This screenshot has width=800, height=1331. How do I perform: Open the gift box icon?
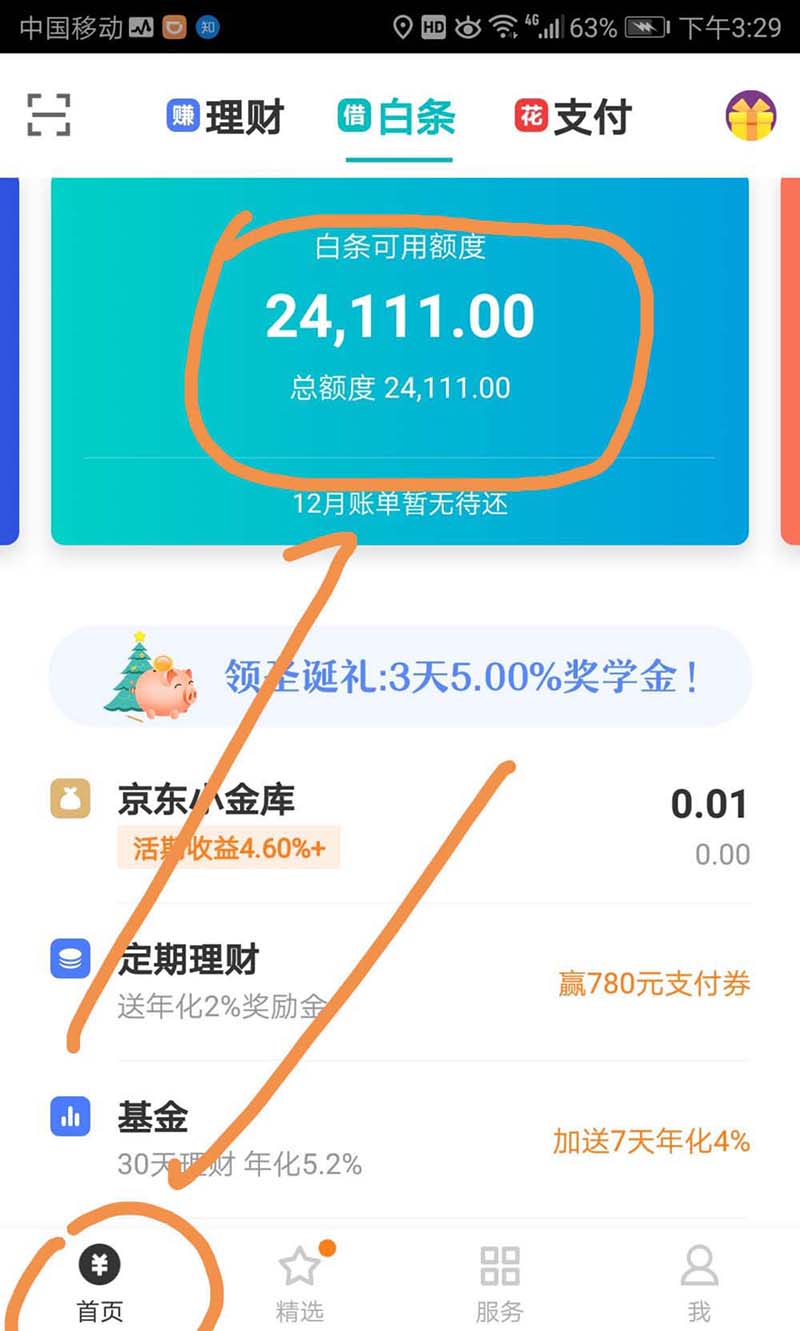tap(750, 115)
